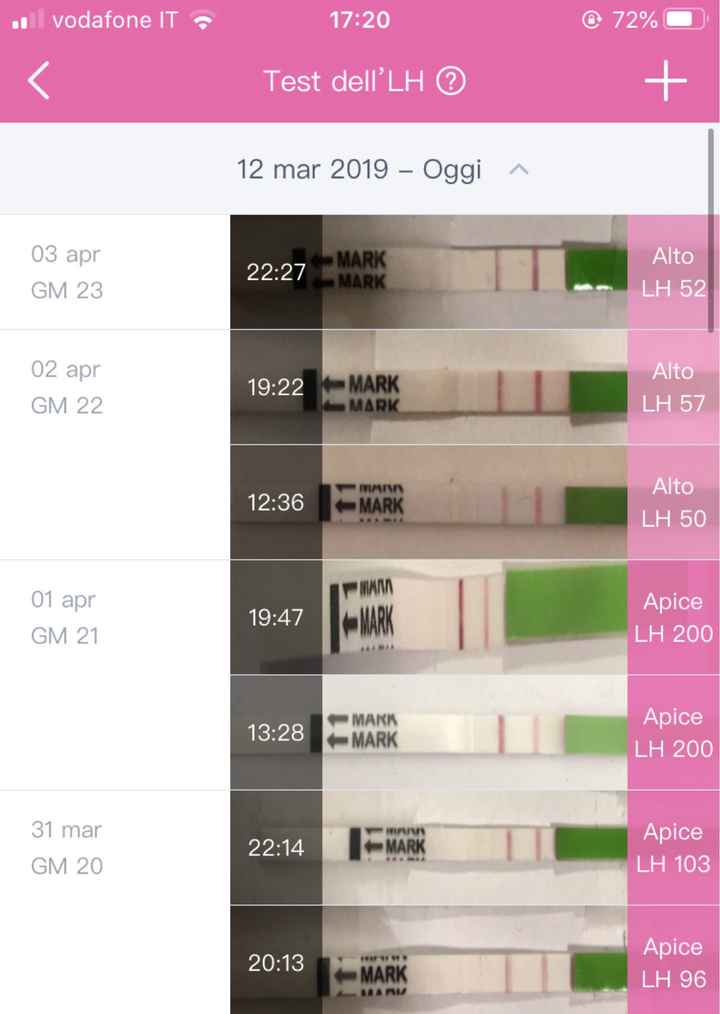
Task: Open the 22:27 test strip photo
Action: tap(430, 271)
